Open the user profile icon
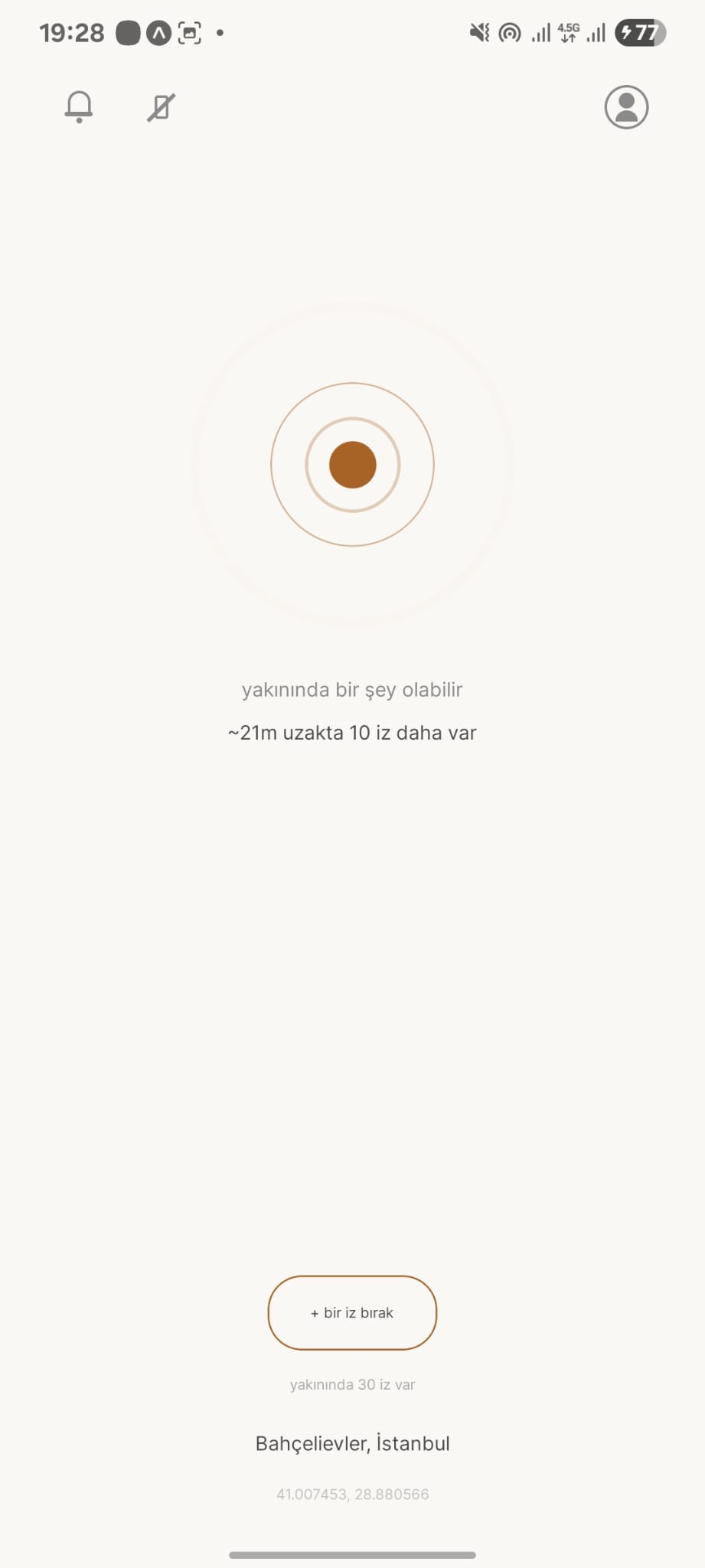The image size is (705, 1568). [x=626, y=107]
